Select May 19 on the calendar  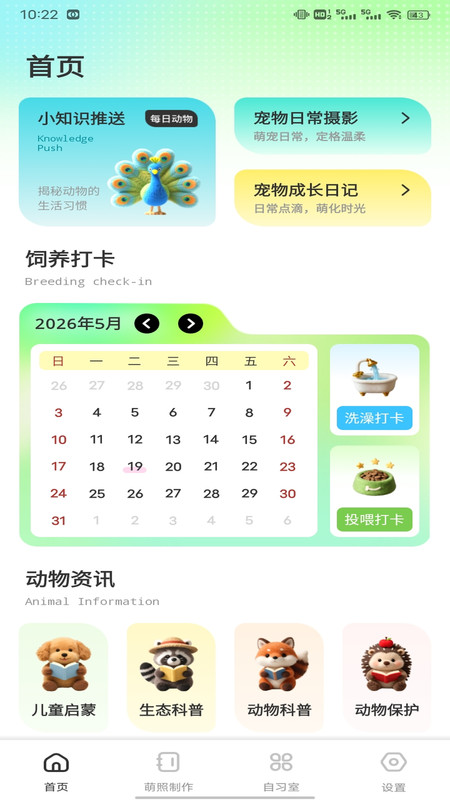135,466
